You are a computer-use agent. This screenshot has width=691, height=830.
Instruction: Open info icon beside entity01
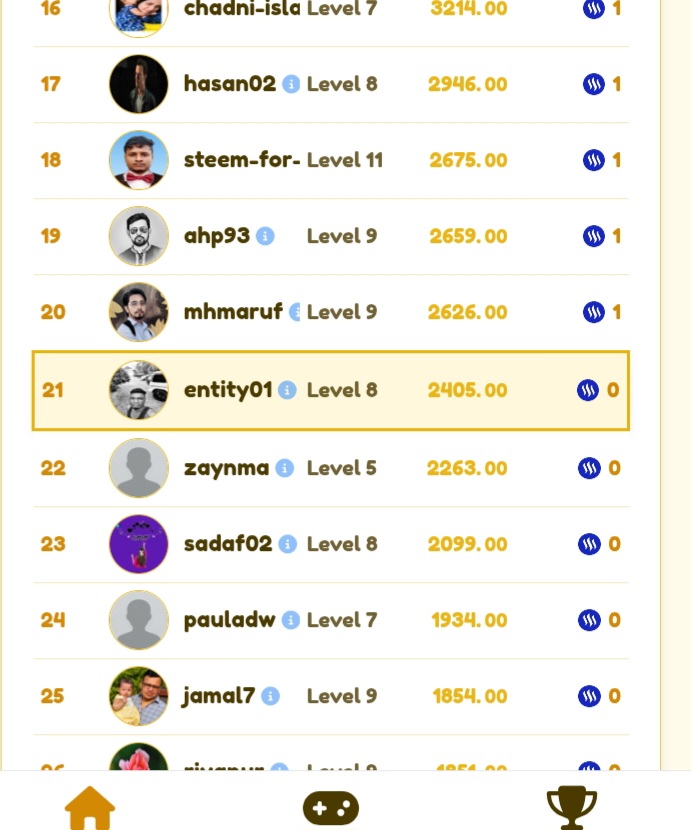tap(287, 390)
